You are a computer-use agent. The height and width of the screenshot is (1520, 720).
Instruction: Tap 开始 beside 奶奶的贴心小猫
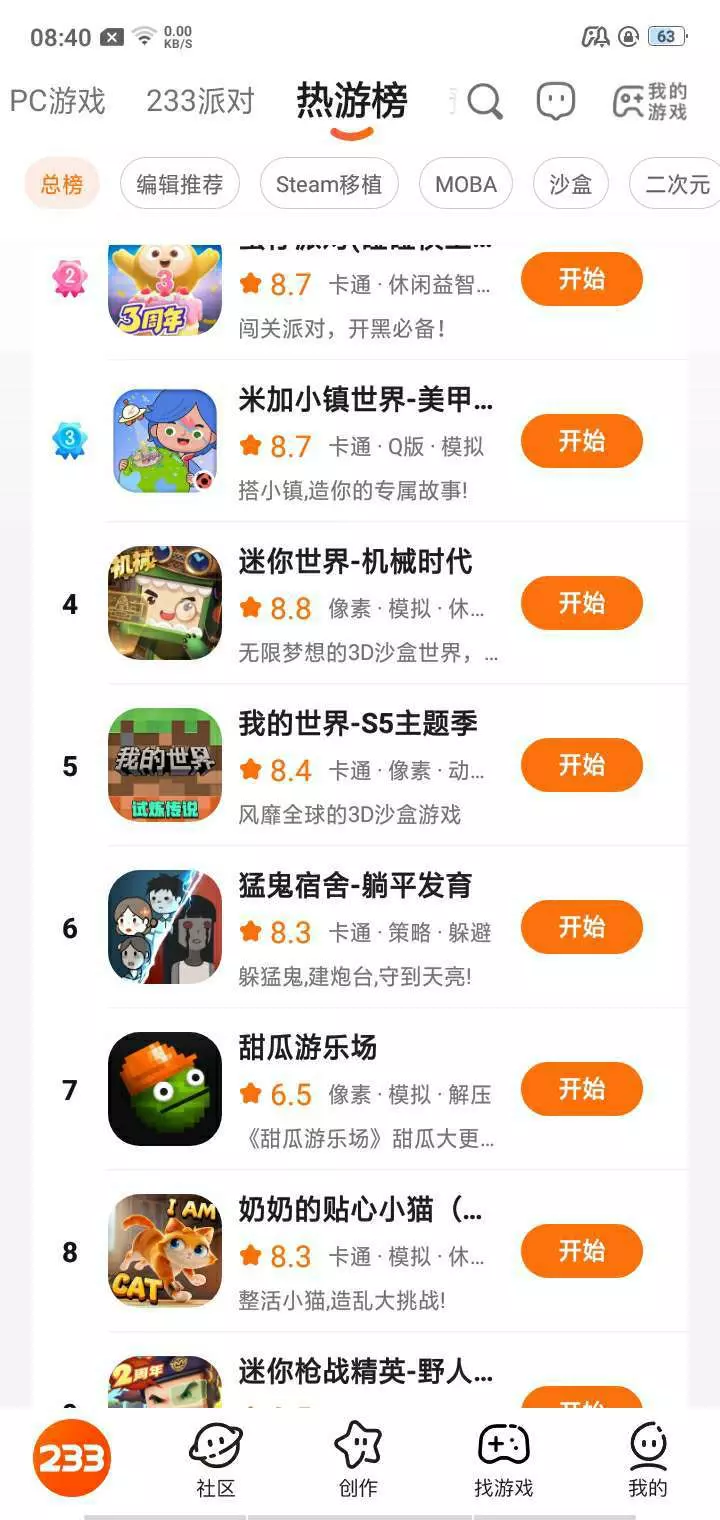point(582,1251)
